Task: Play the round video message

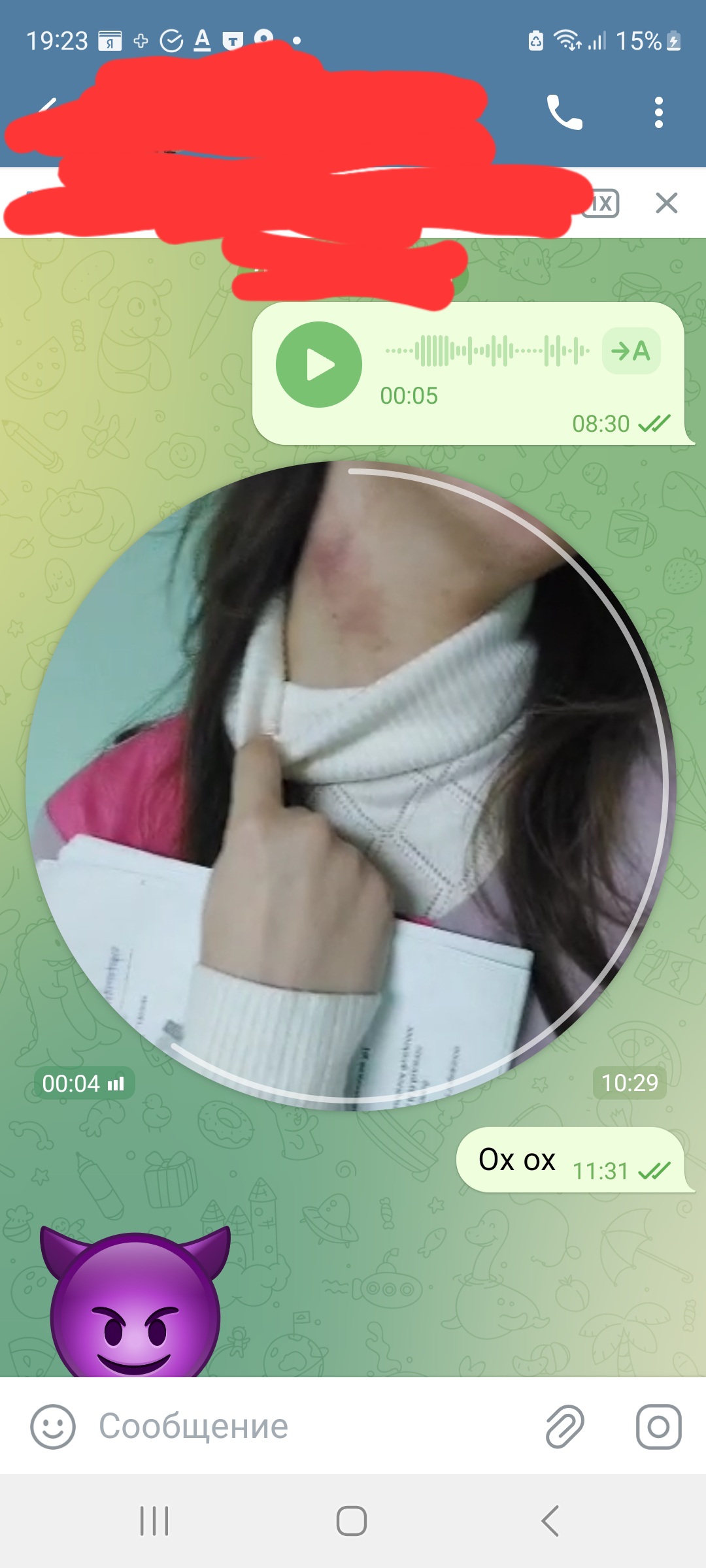Action: [350, 785]
